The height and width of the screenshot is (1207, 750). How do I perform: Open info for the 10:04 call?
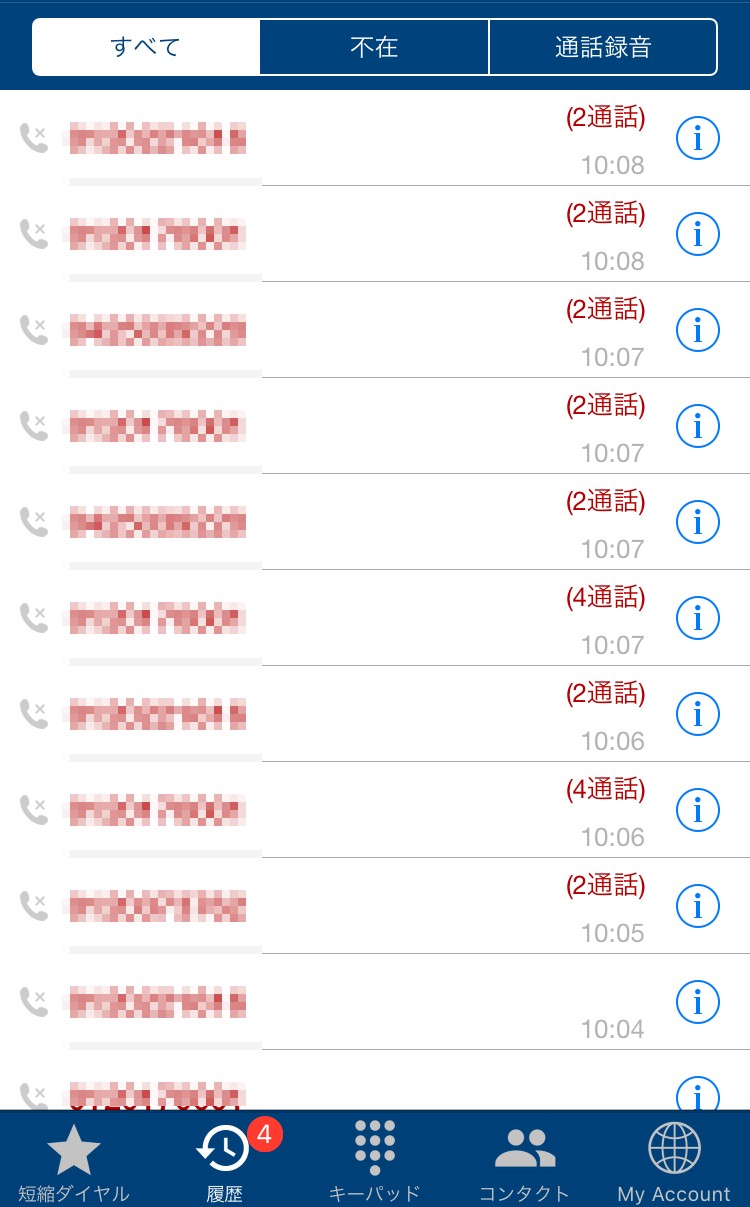pos(698,1002)
